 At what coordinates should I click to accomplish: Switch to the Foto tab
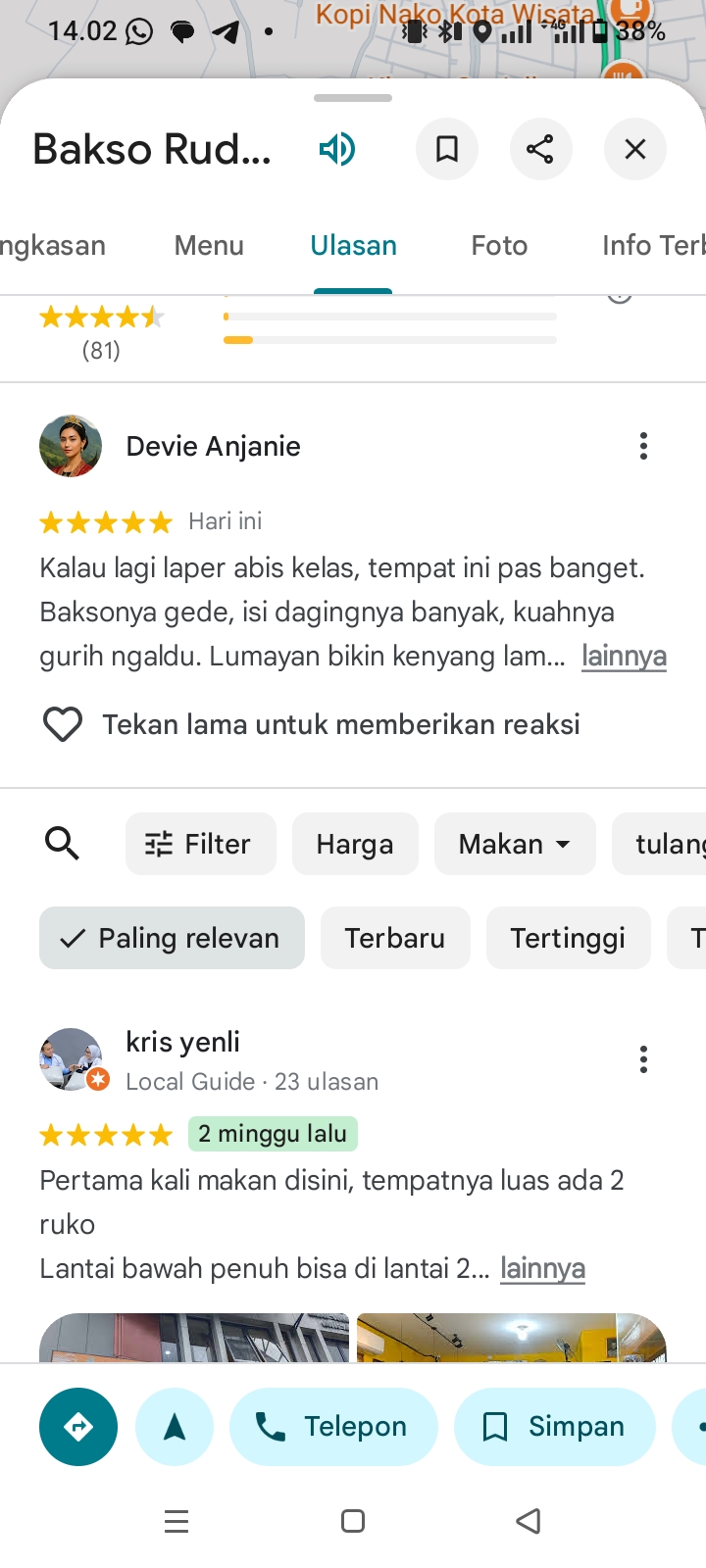pos(499,245)
